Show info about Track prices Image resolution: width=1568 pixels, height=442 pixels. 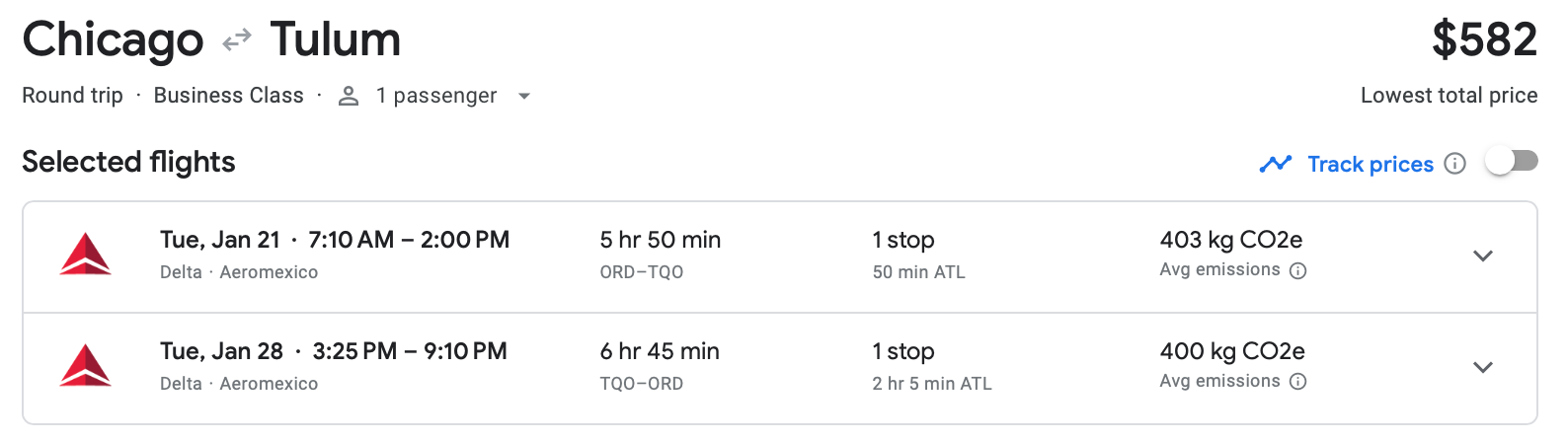click(1454, 164)
